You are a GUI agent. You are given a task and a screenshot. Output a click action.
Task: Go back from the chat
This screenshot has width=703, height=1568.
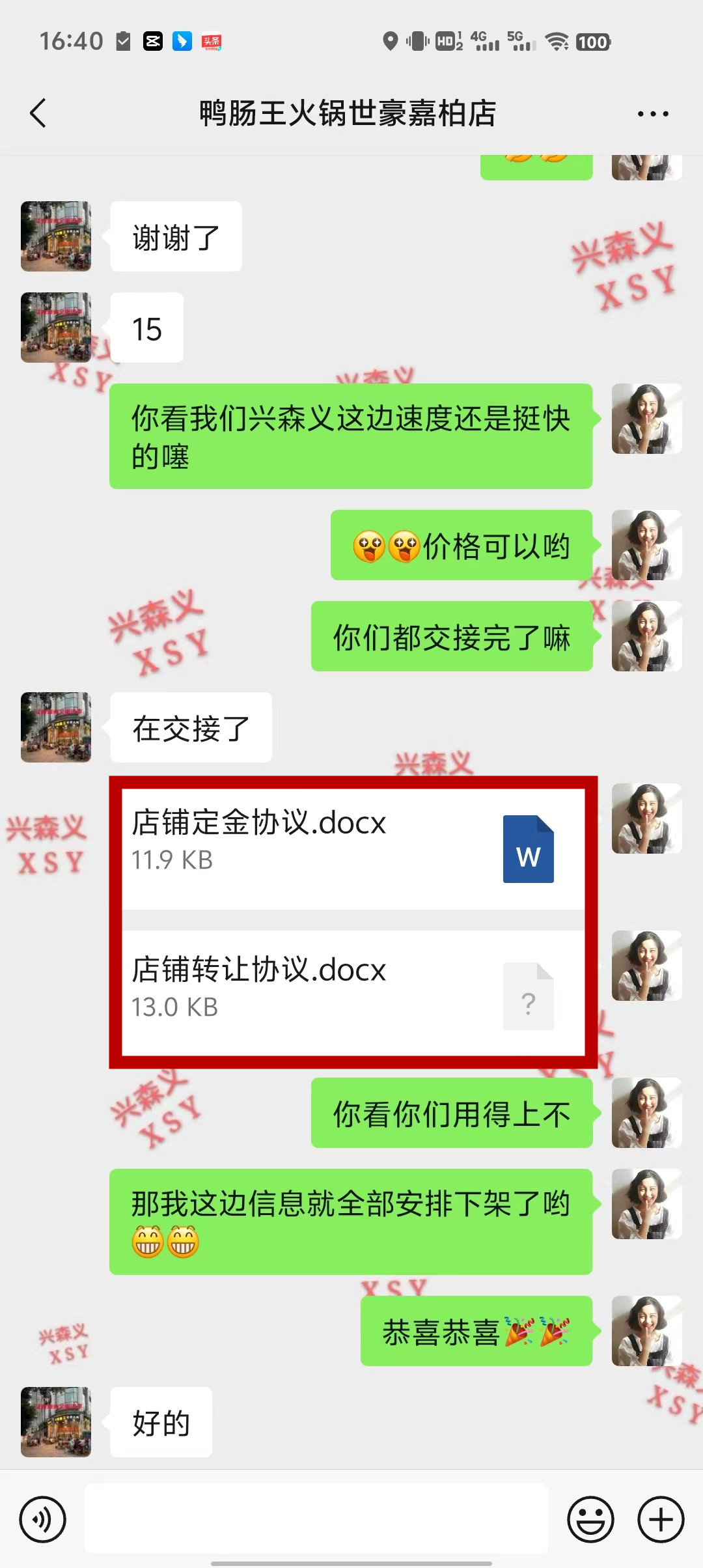coord(38,113)
